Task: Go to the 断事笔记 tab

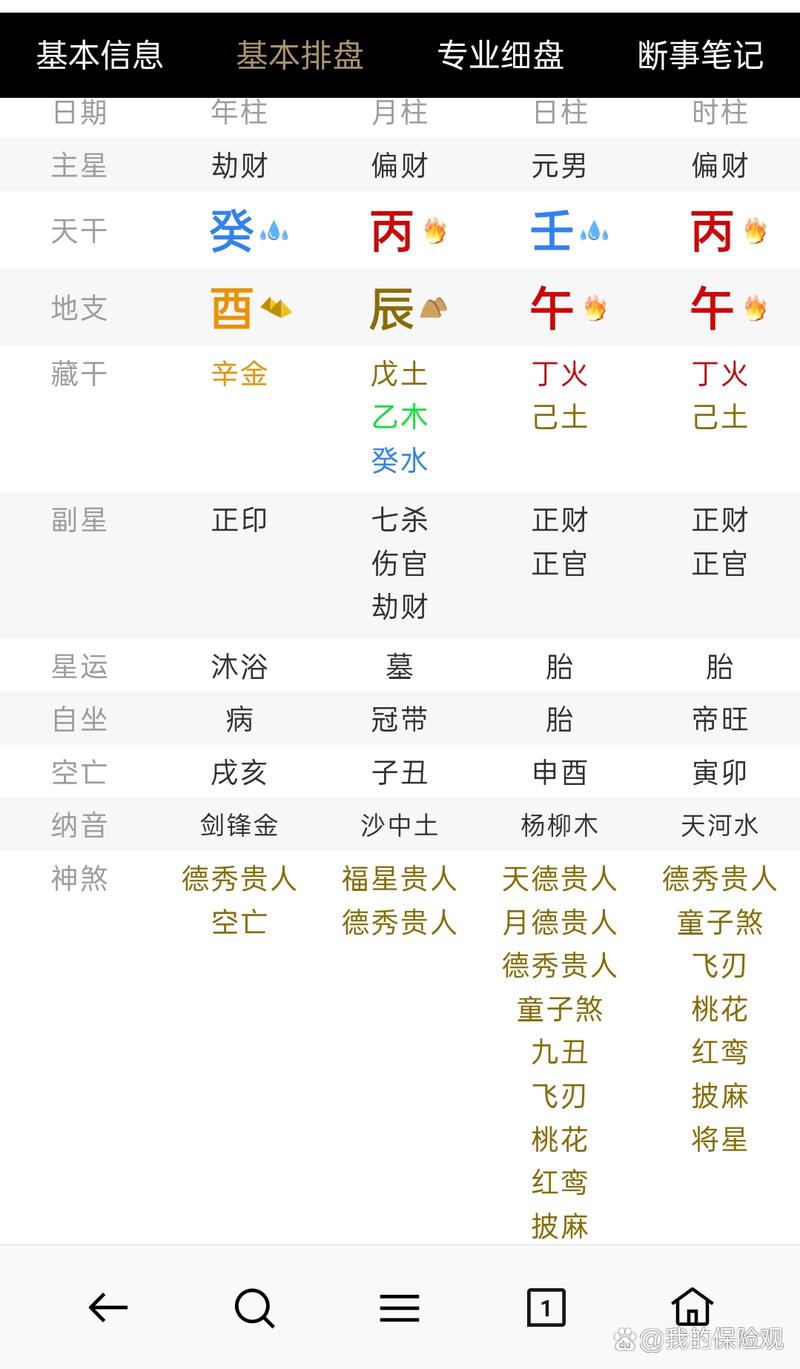Action: (x=700, y=55)
